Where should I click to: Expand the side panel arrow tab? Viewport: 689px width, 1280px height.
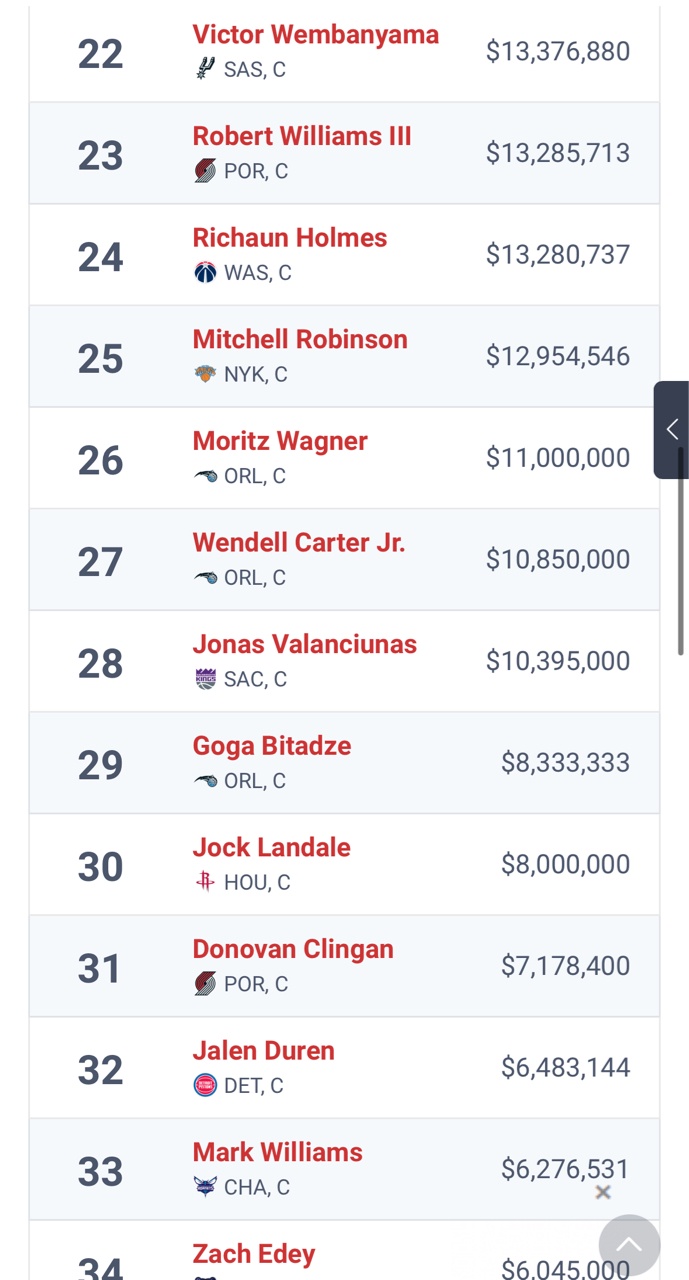[672, 430]
